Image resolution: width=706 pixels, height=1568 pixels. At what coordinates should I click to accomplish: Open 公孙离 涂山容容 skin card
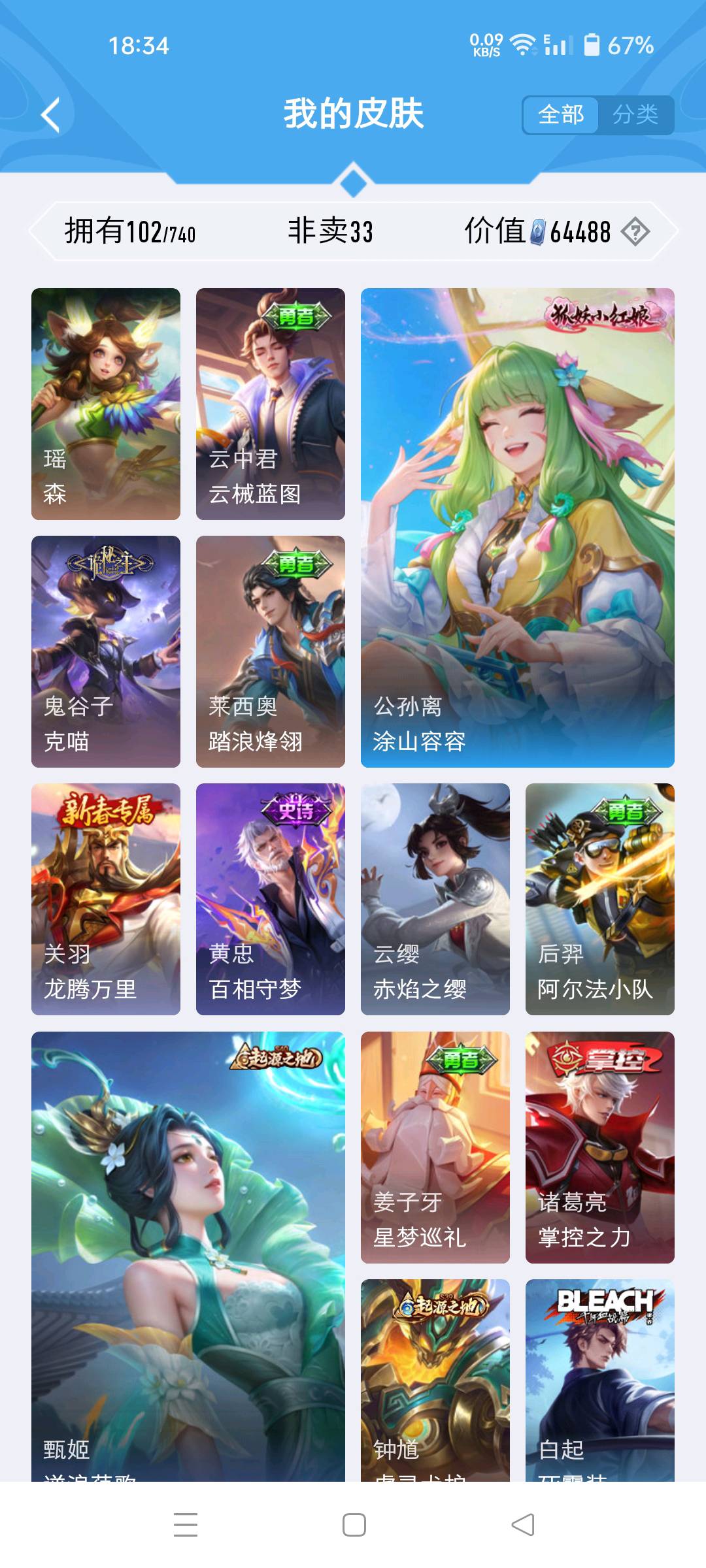coord(517,527)
